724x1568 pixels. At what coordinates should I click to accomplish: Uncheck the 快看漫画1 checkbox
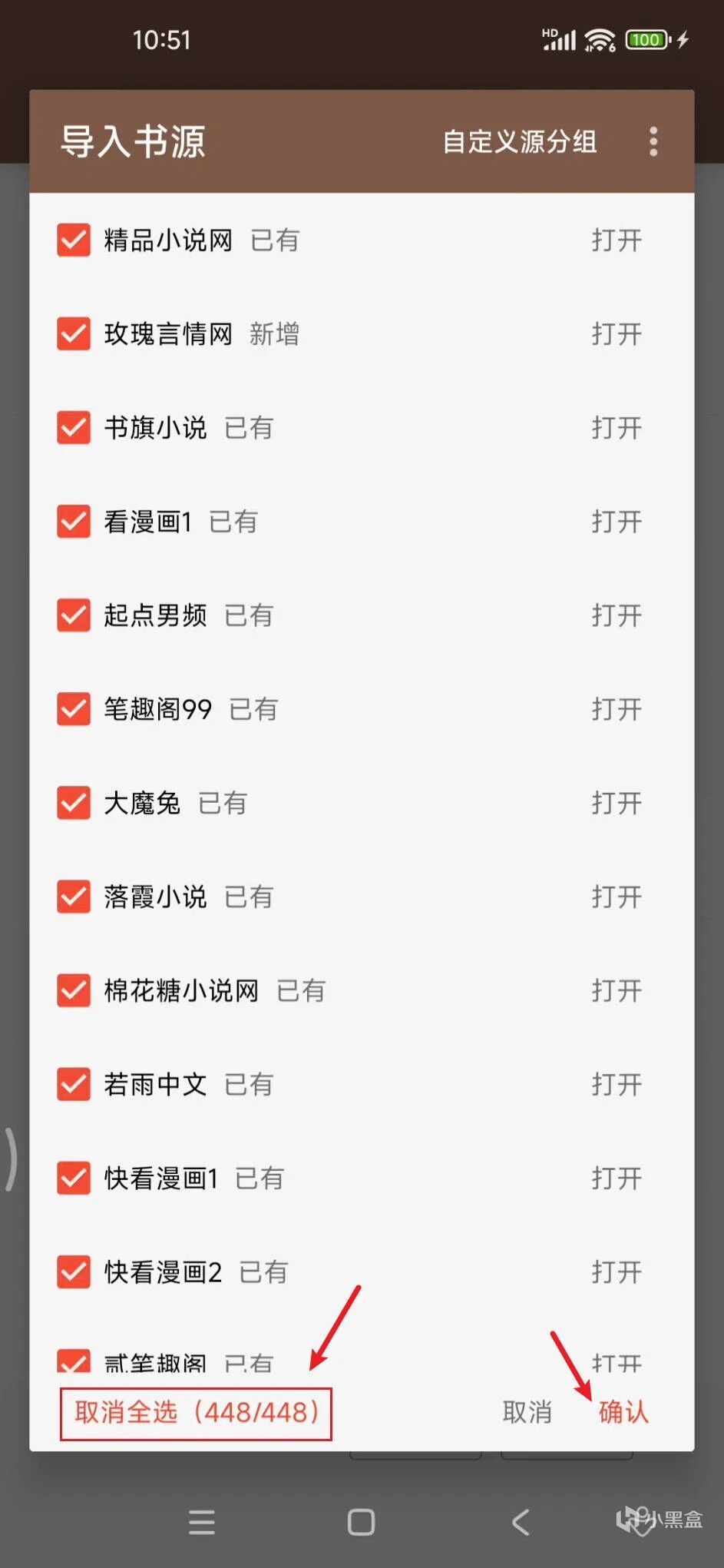(x=74, y=1178)
